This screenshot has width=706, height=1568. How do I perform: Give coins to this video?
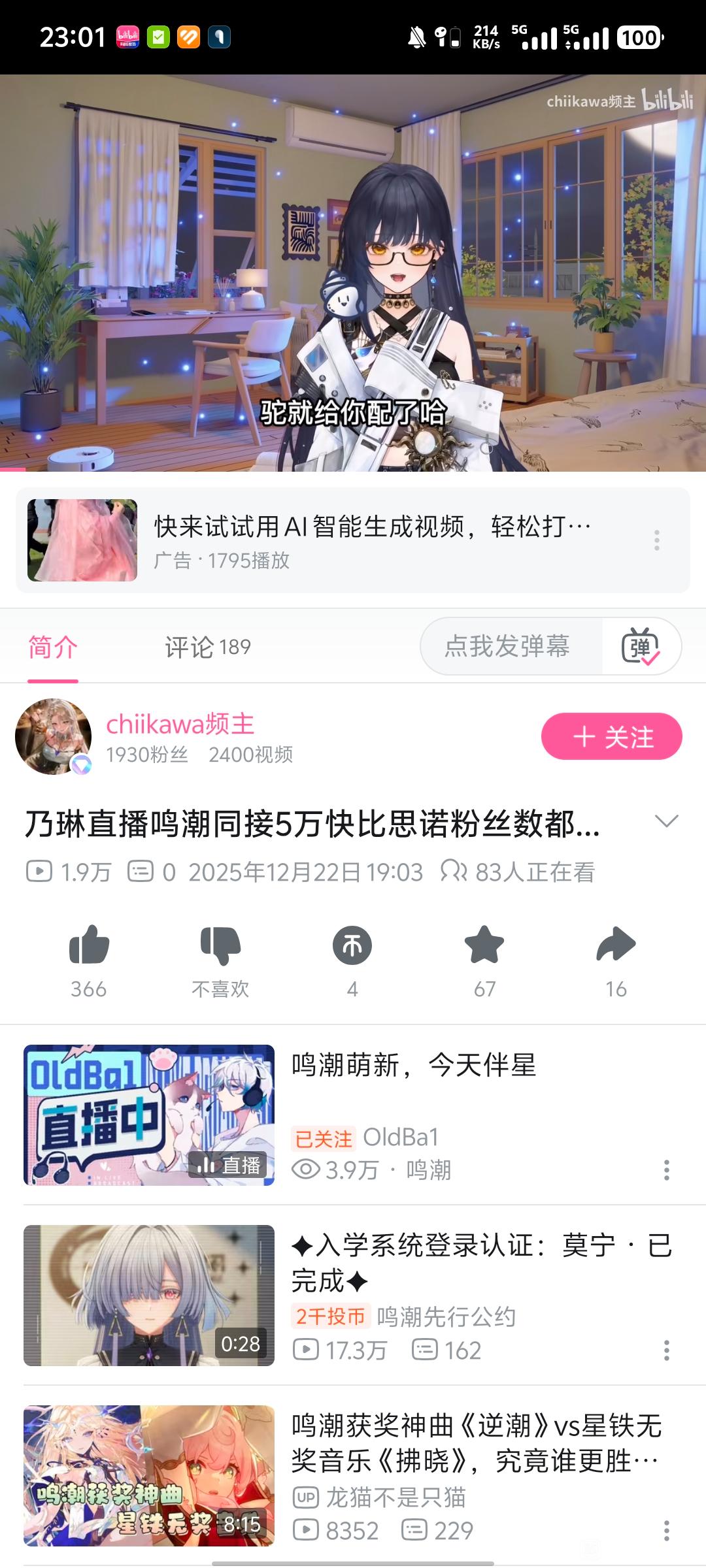click(x=352, y=946)
